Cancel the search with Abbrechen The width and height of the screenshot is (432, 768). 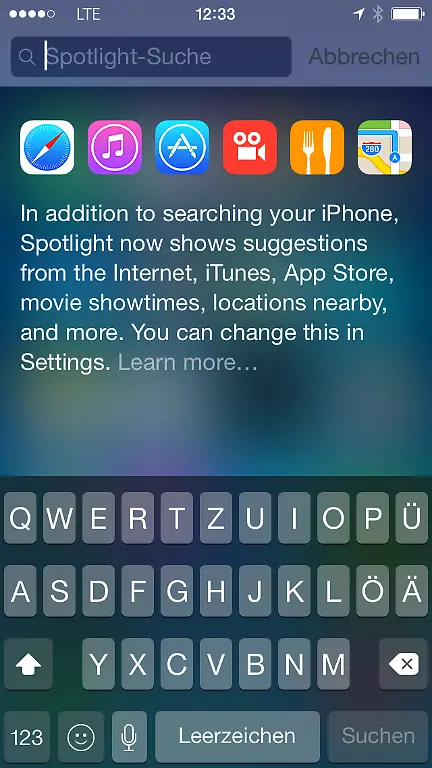point(364,57)
